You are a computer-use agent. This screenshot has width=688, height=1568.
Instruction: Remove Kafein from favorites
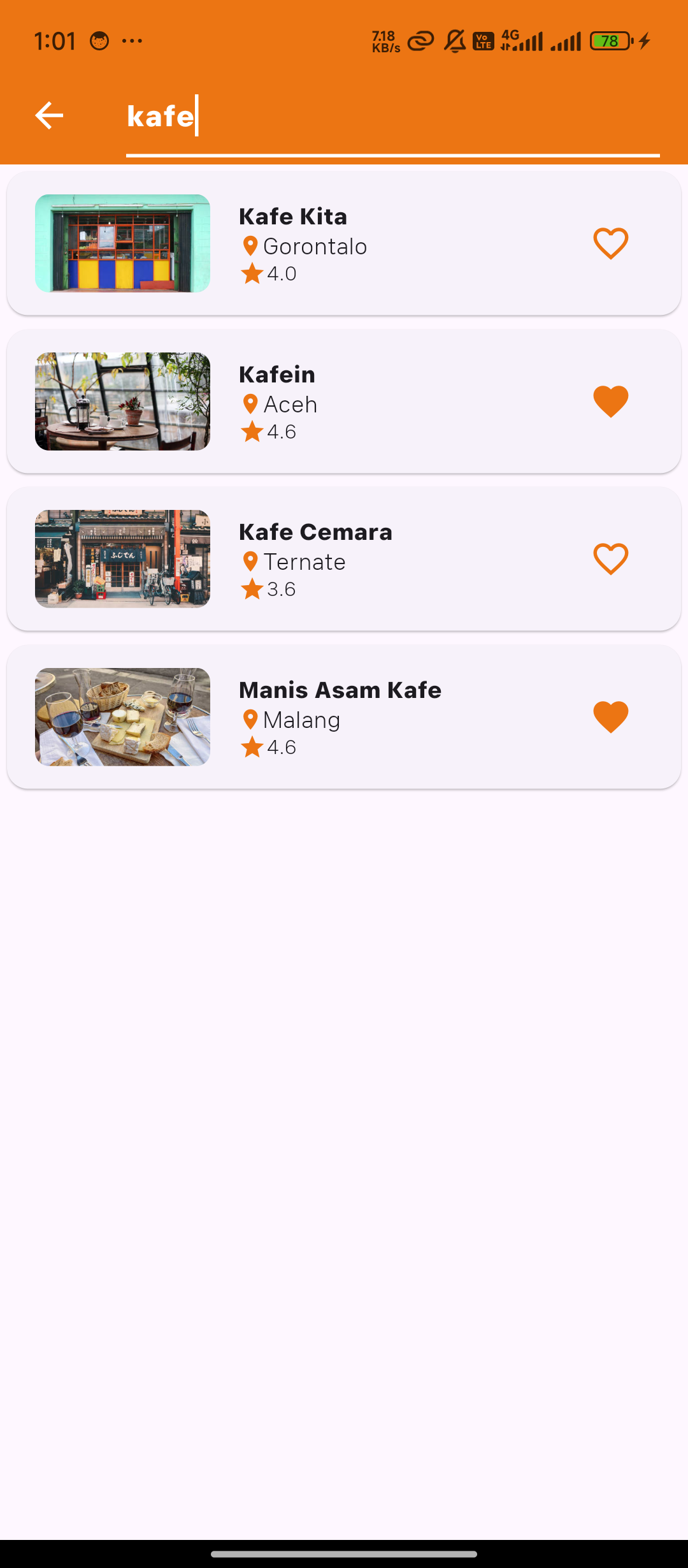610,402
